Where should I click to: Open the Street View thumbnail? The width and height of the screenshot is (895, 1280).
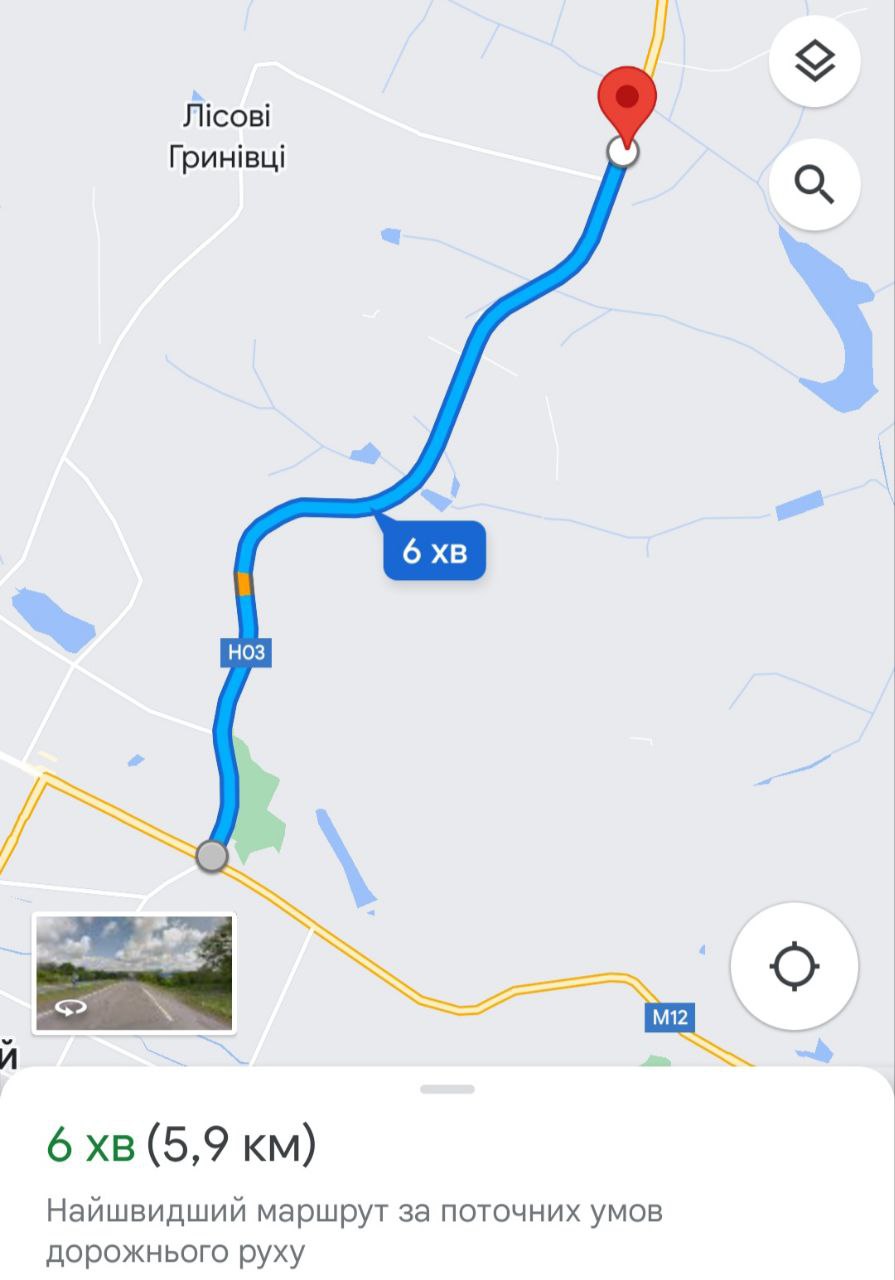[x=134, y=972]
